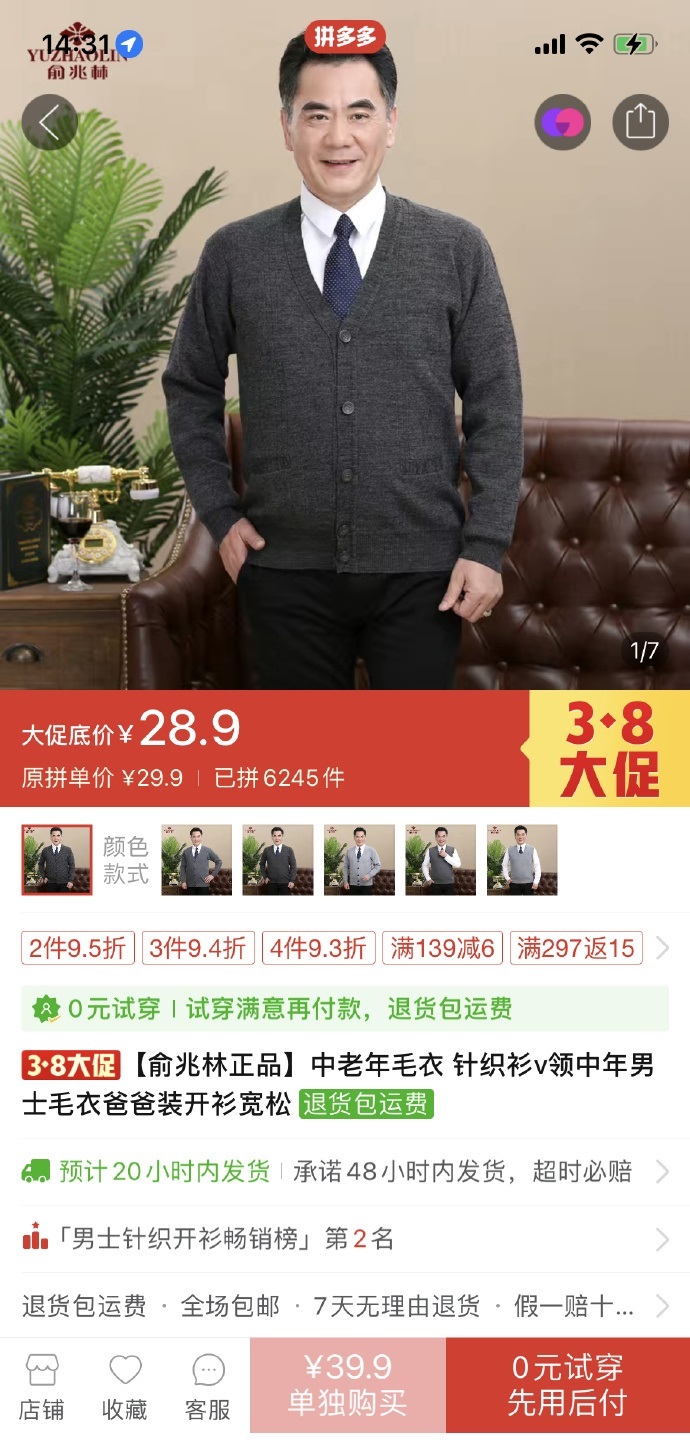This screenshot has width=690, height=1451.
Task: Expand shipping details 预计20小时内发货
Action: pyautogui.click(x=344, y=1171)
